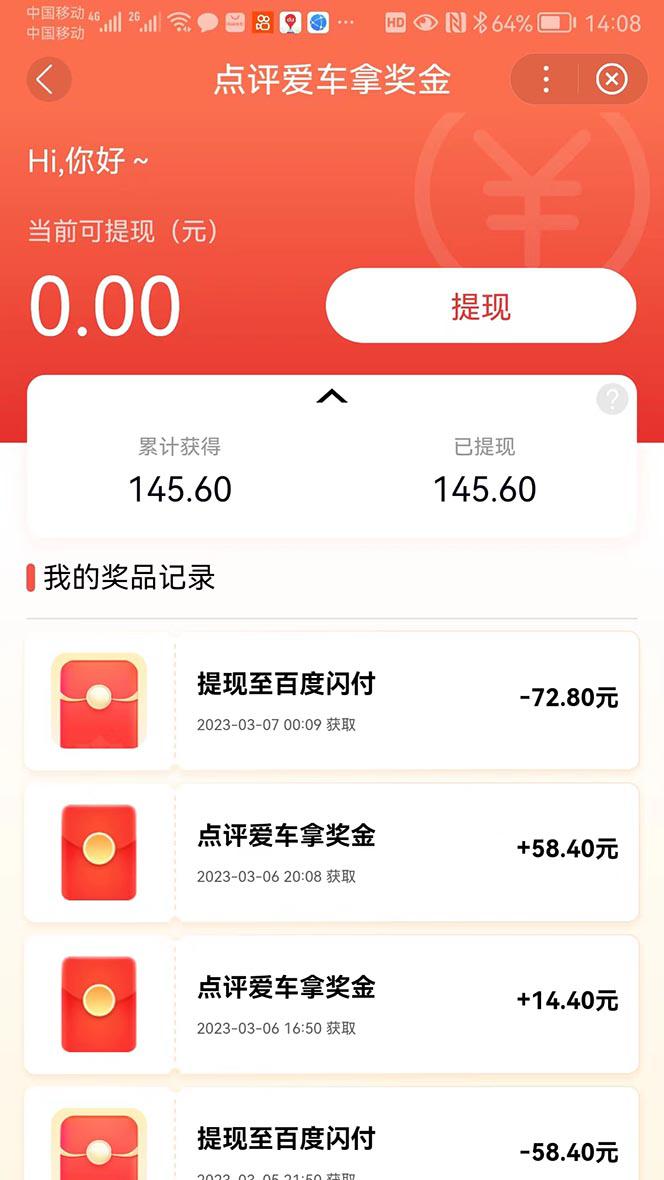Open the question mark help icon
Image resolution: width=664 pixels, height=1180 pixels.
[x=612, y=399]
